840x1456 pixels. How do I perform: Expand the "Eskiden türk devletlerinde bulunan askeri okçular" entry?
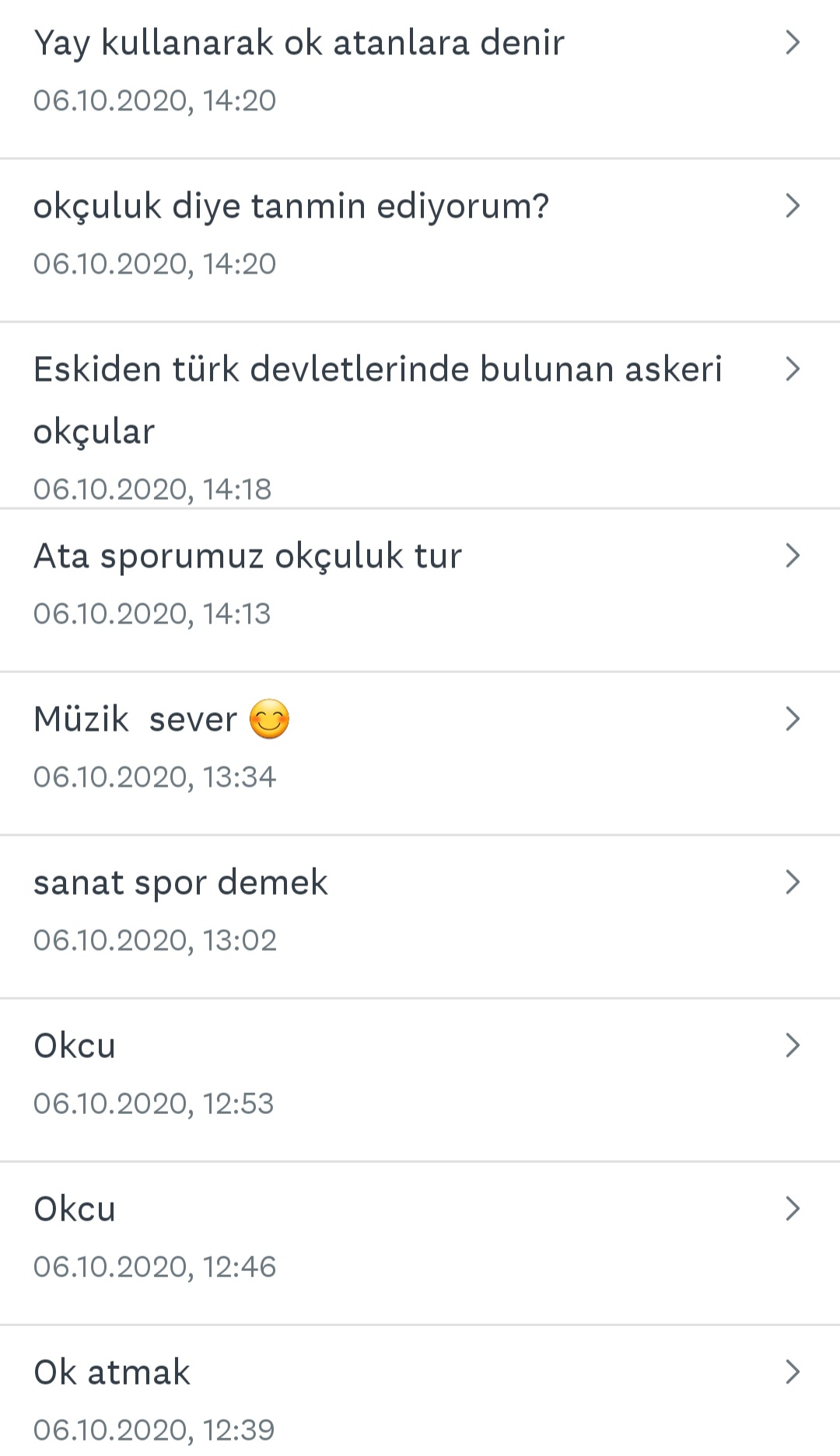pyautogui.click(x=793, y=369)
